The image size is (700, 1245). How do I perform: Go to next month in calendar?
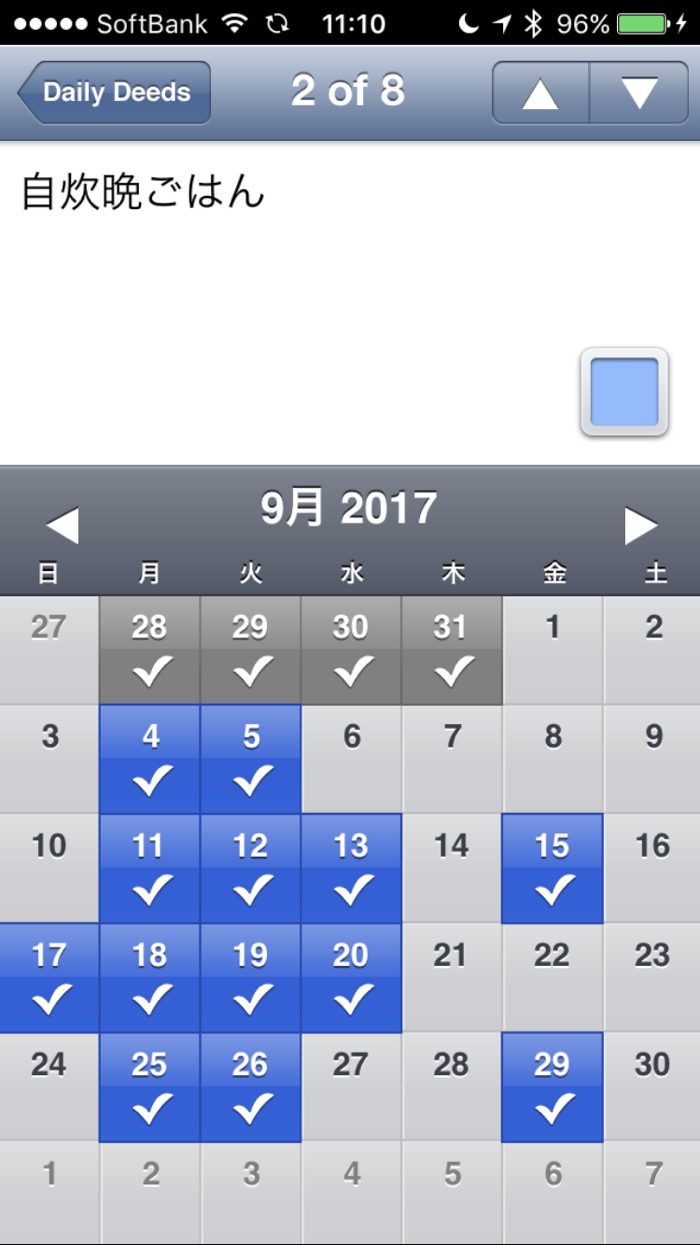(640, 525)
